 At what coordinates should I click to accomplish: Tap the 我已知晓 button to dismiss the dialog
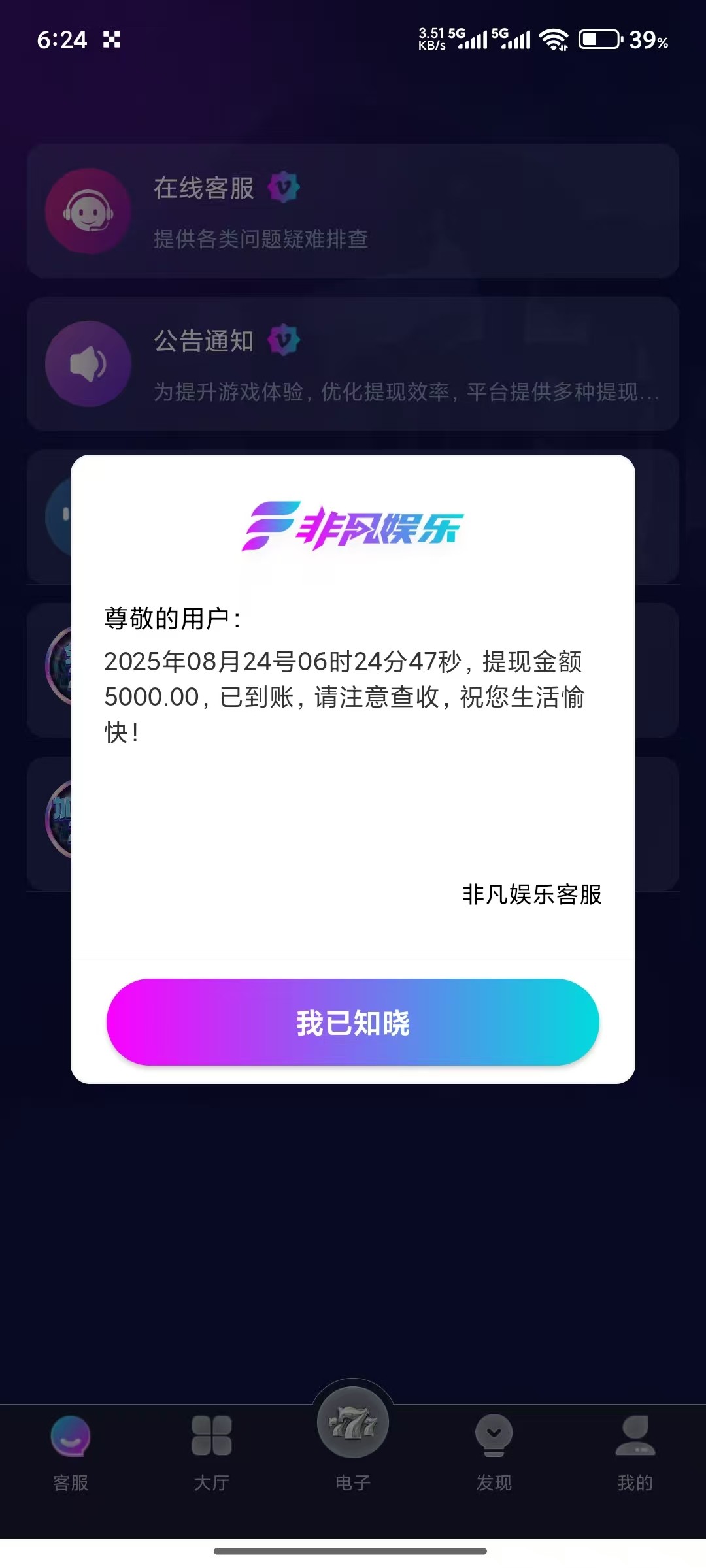pyautogui.click(x=353, y=1022)
